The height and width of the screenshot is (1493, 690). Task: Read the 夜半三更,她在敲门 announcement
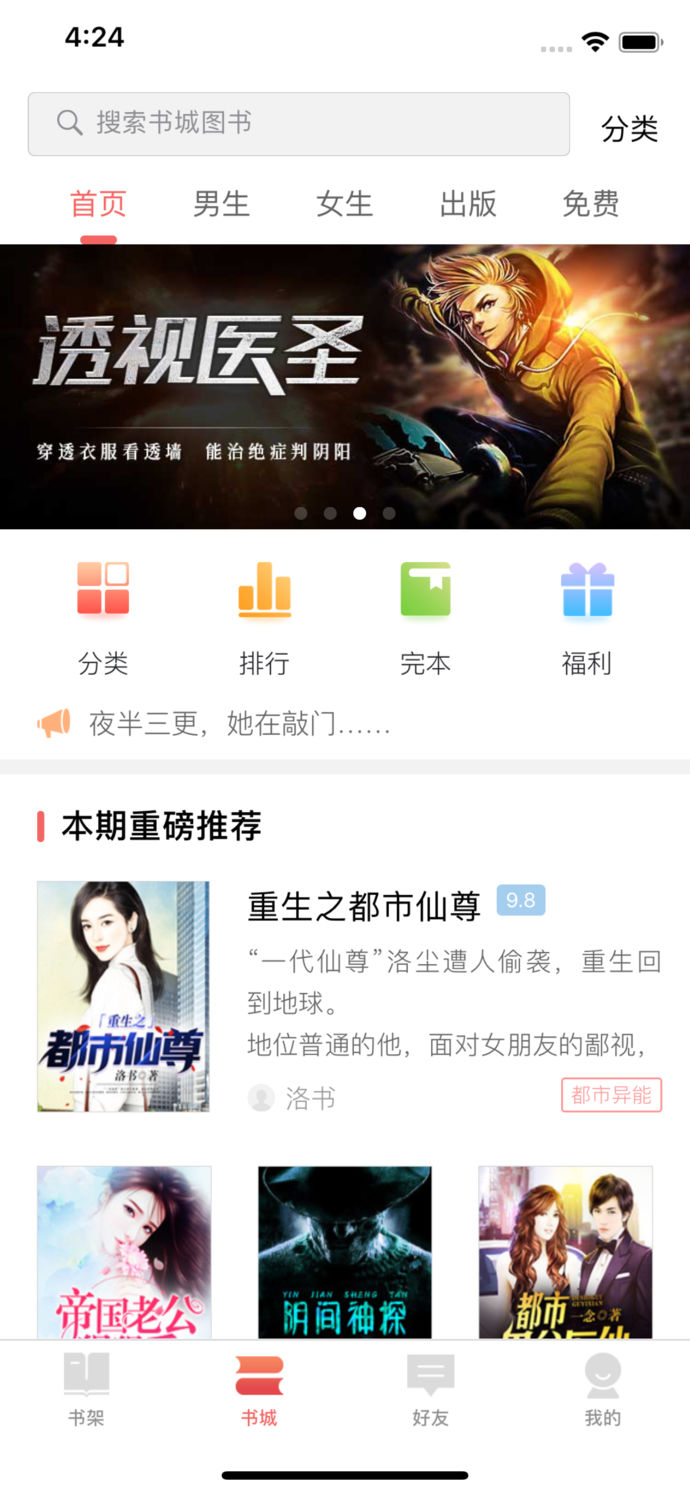[x=238, y=723]
